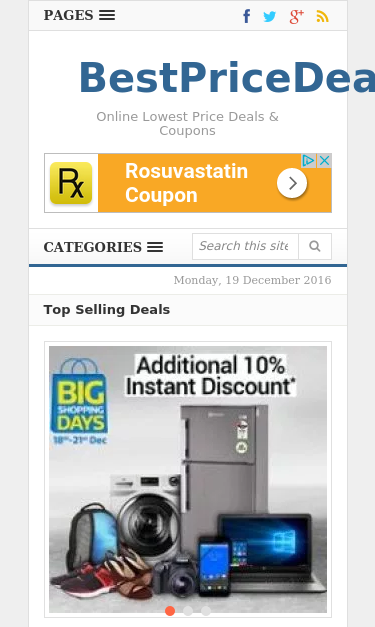Focus the Search this site field

point(245,246)
